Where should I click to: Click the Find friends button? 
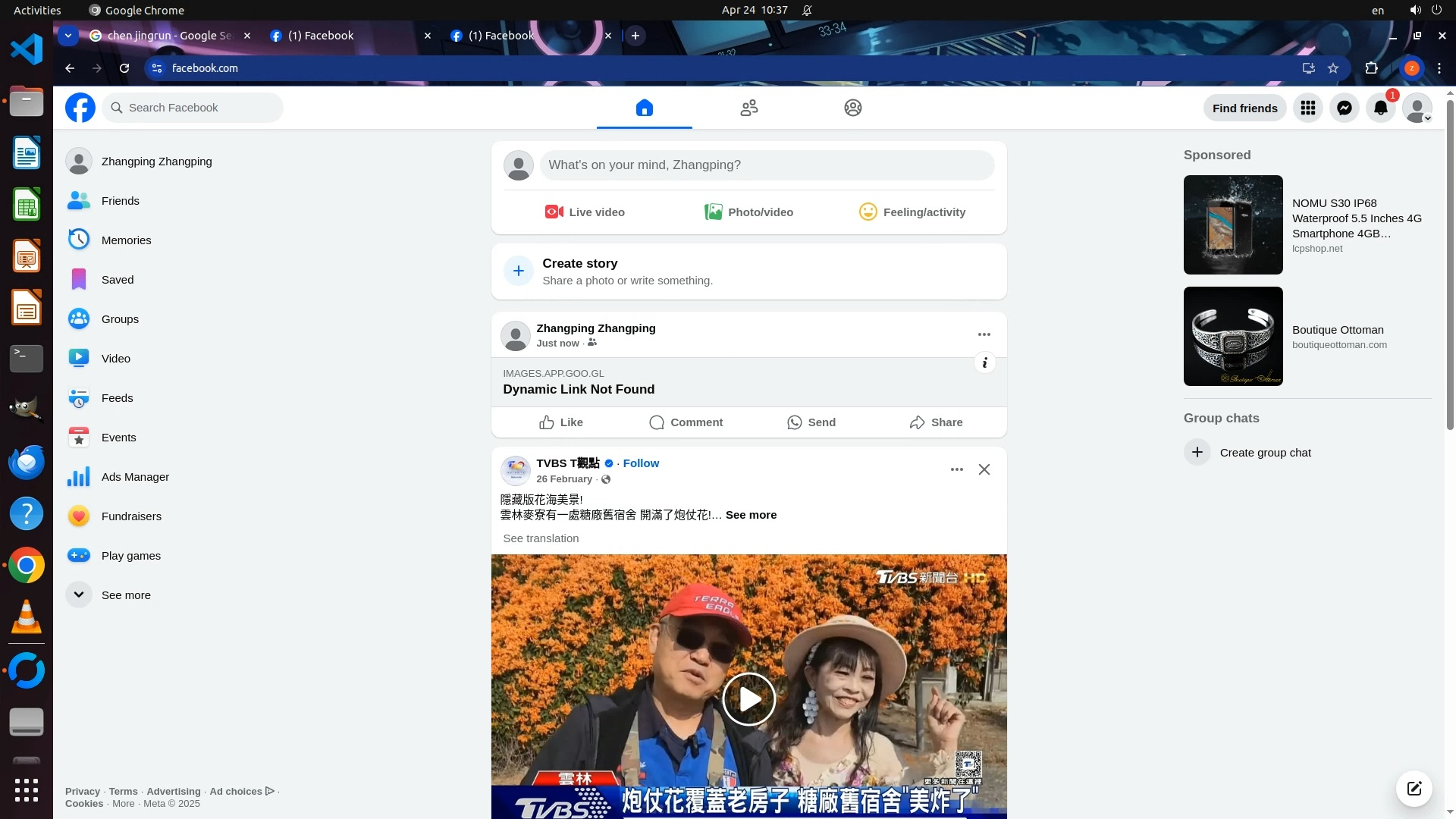click(x=1244, y=108)
